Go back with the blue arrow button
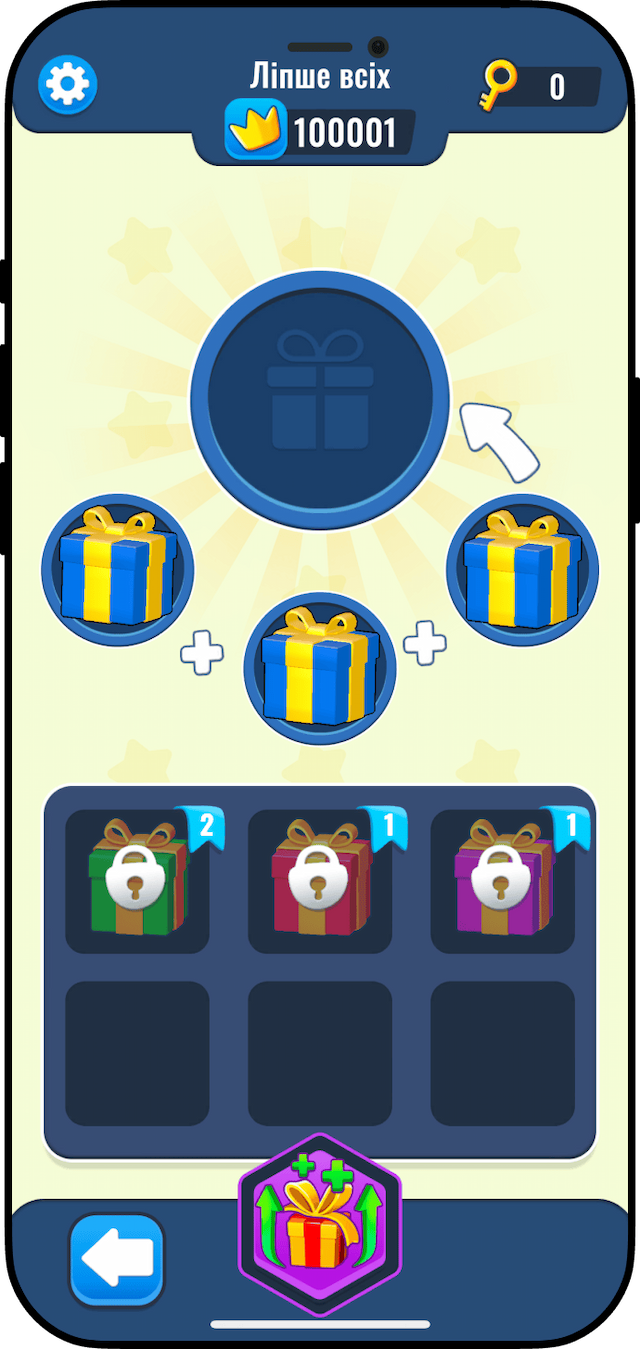Image resolution: width=640 pixels, height=1349 pixels. coord(117,1258)
